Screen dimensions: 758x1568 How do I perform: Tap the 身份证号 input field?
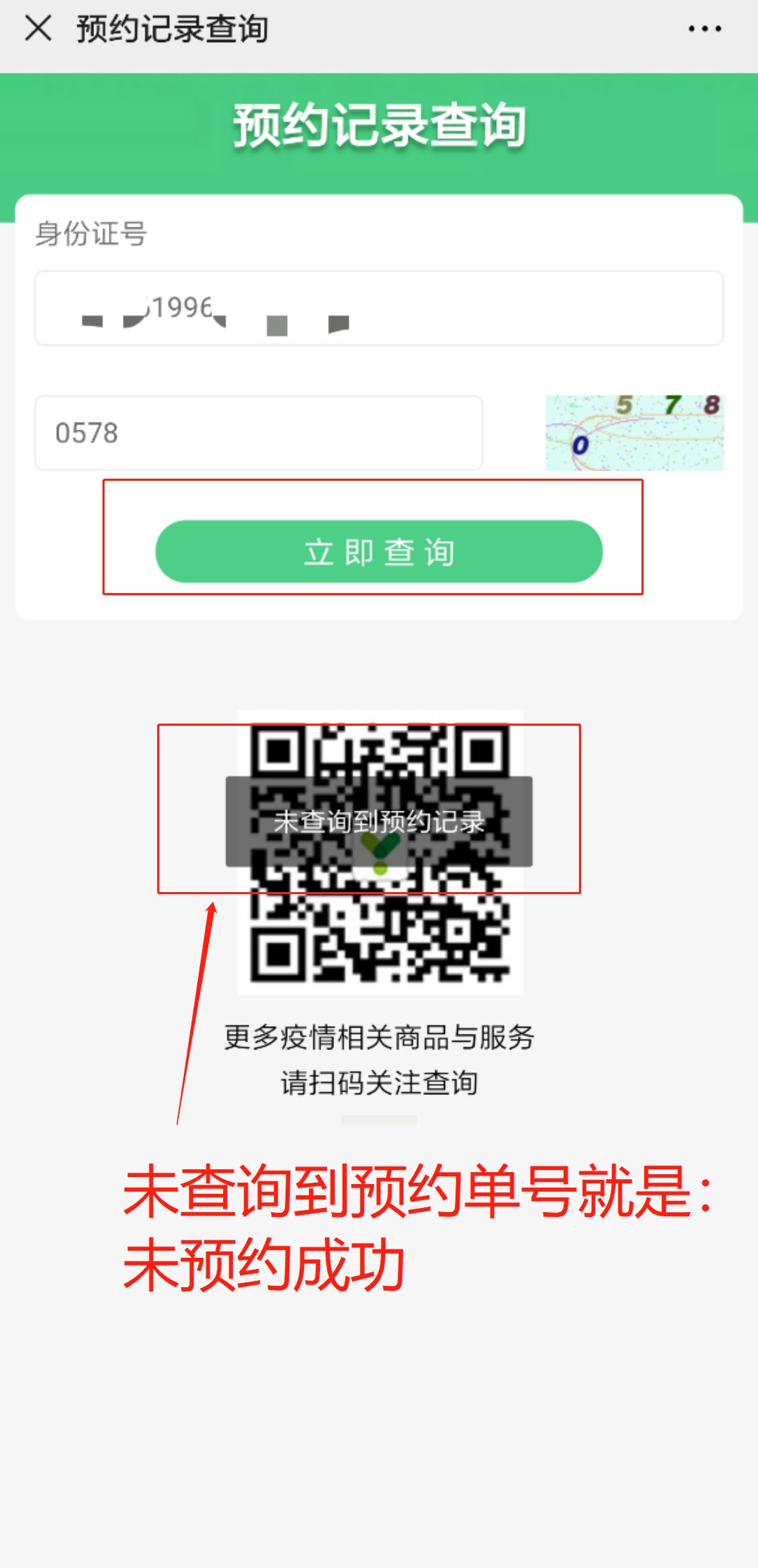coord(379,308)
